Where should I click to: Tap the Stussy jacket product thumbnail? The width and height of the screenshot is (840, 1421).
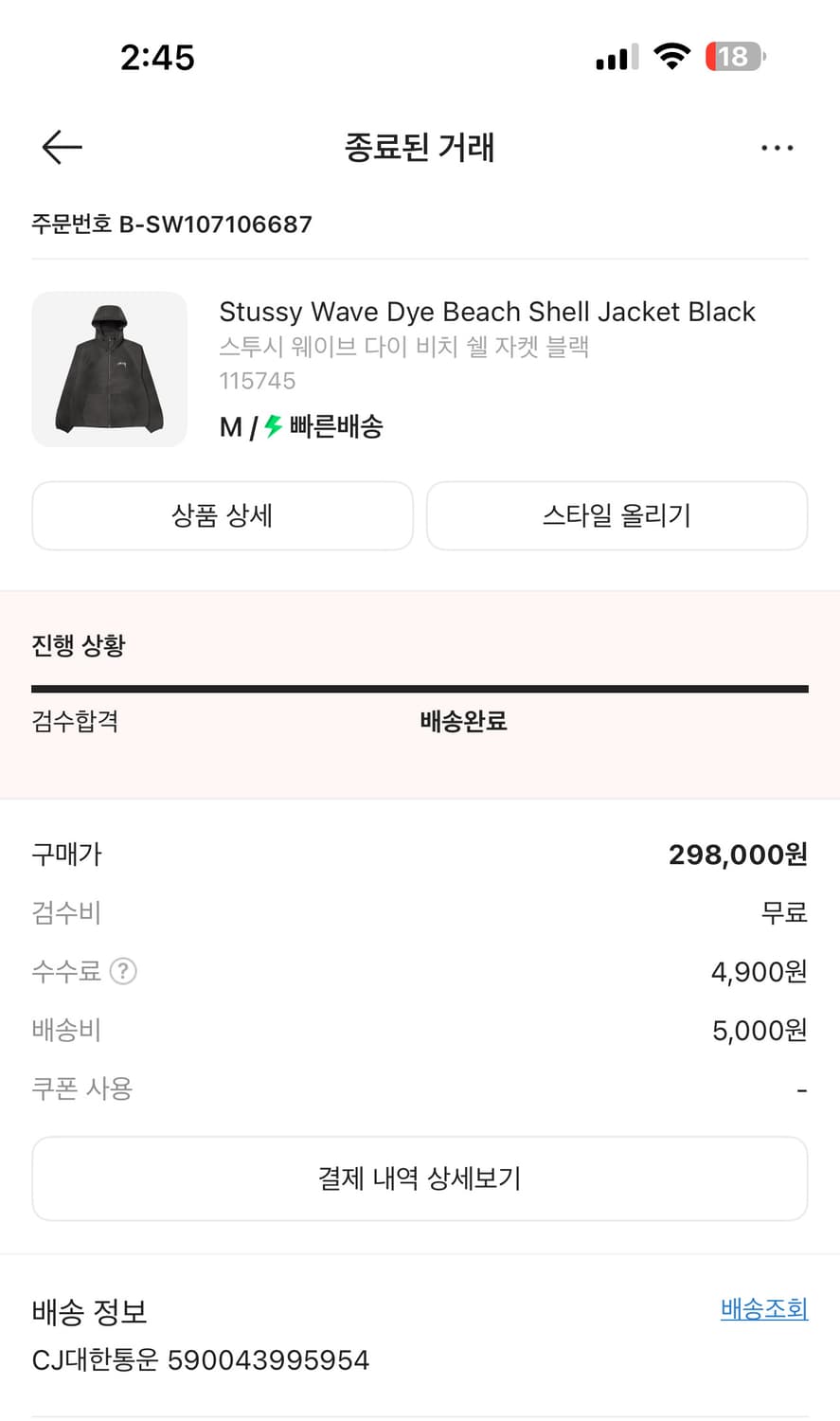pyautogui.click(x=109, y=369)
